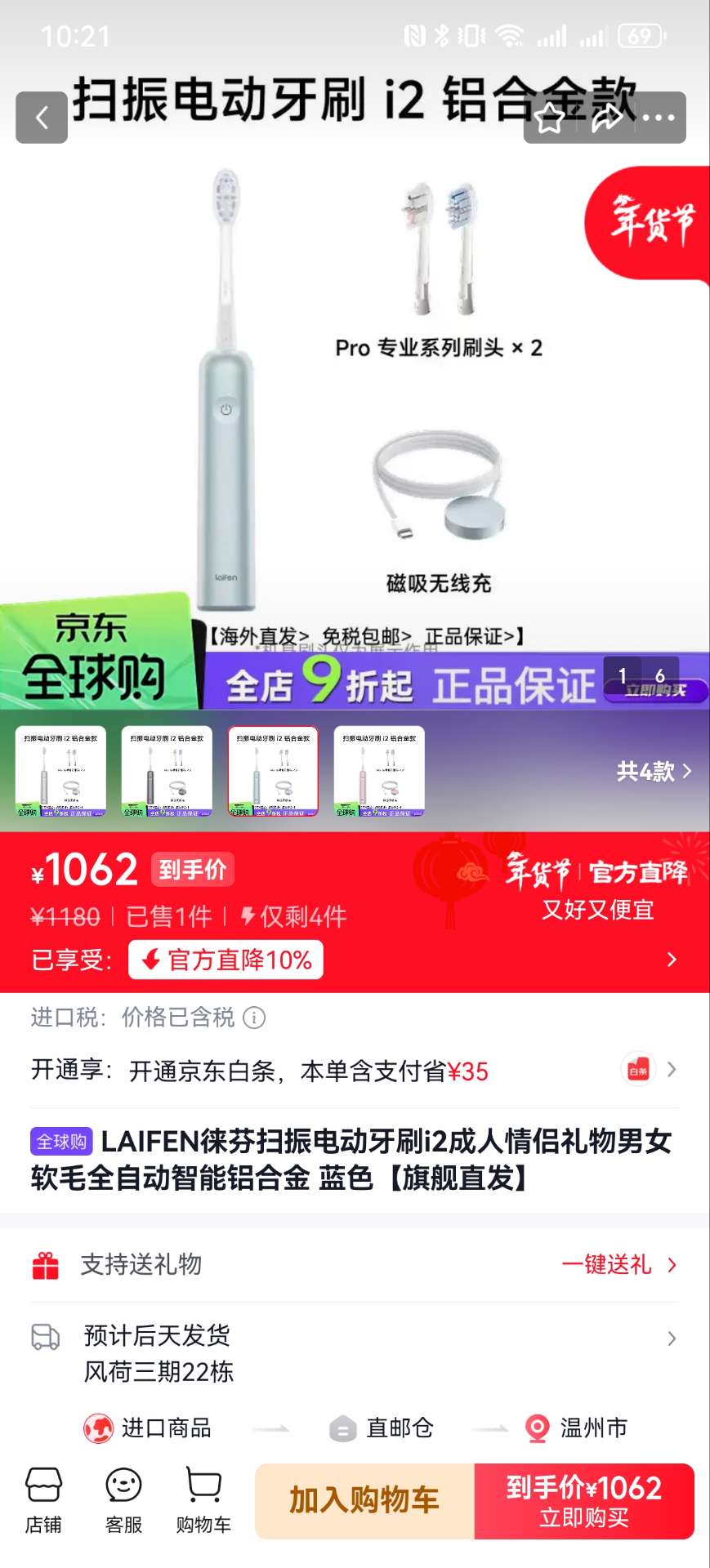Tap 一键送礼 to send as gift
This screenshot has width=710, height=1568.
[x=618, y=1265]
